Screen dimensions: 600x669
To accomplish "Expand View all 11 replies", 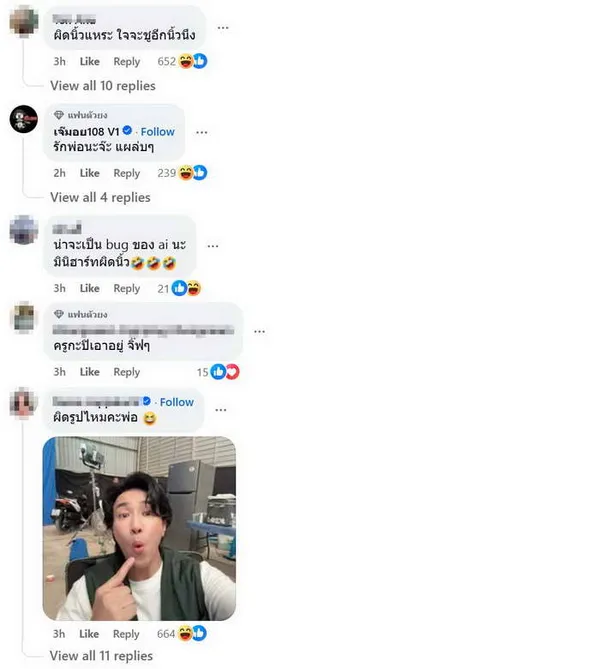I will 101,656.
